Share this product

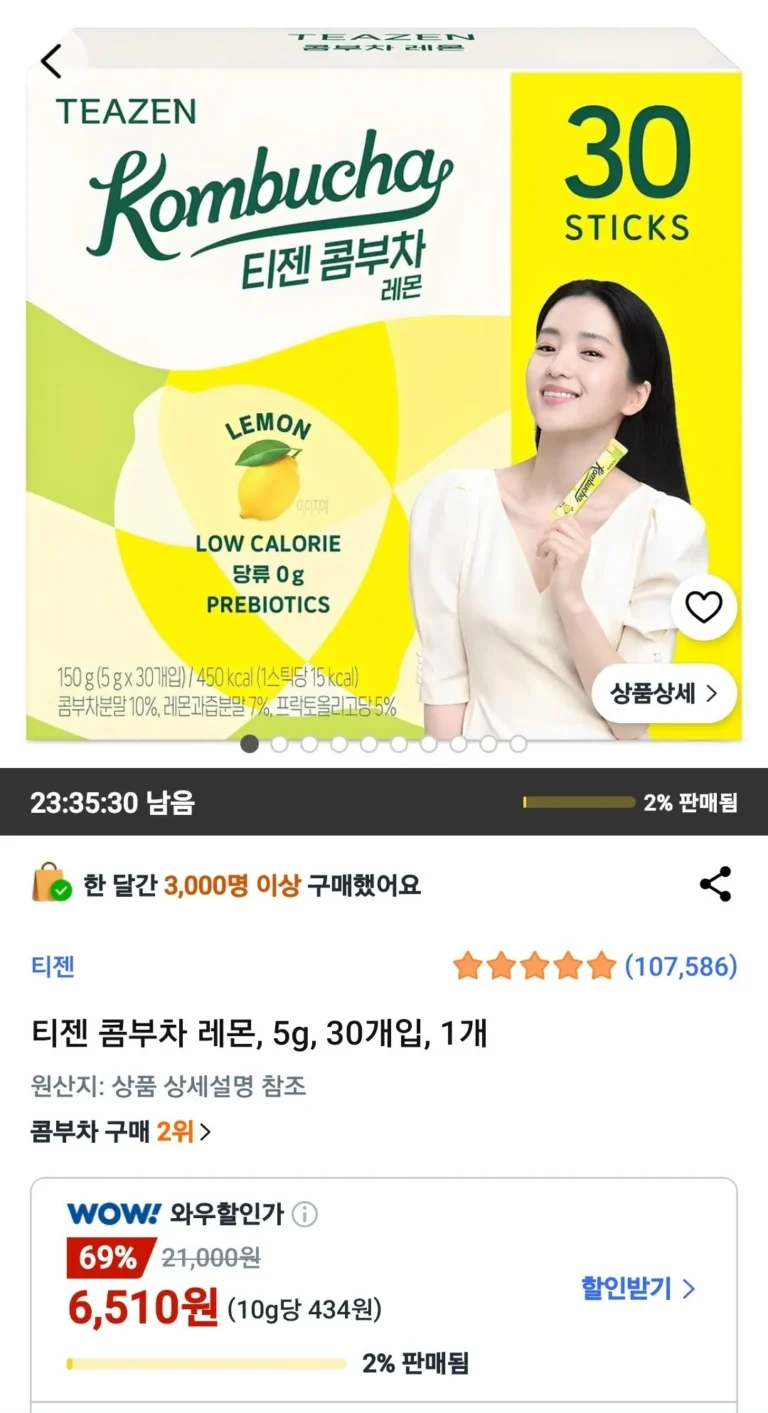(714, 884)
